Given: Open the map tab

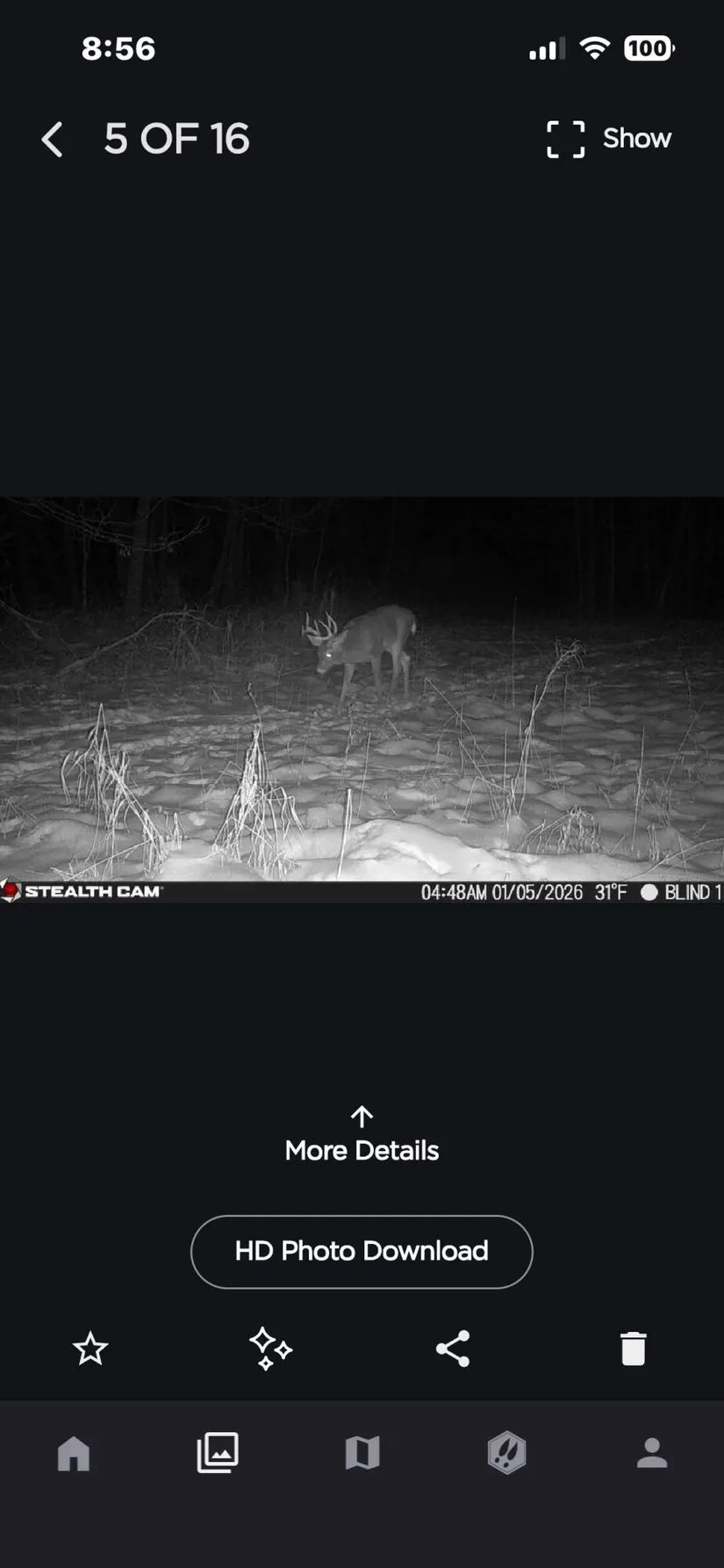Looking at the screenshot, I should click(362, 1453).
